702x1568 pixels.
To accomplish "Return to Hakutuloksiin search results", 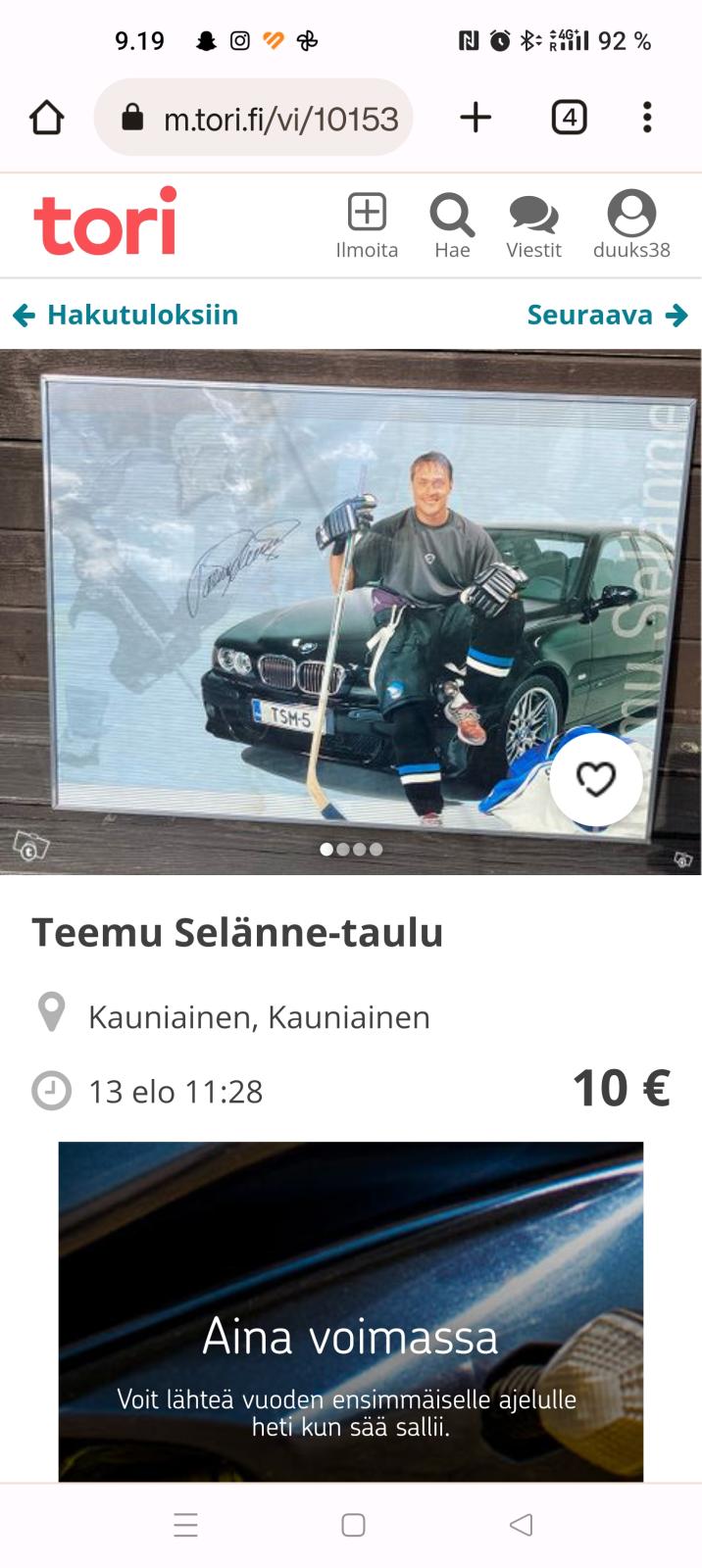I will (125, 315).
